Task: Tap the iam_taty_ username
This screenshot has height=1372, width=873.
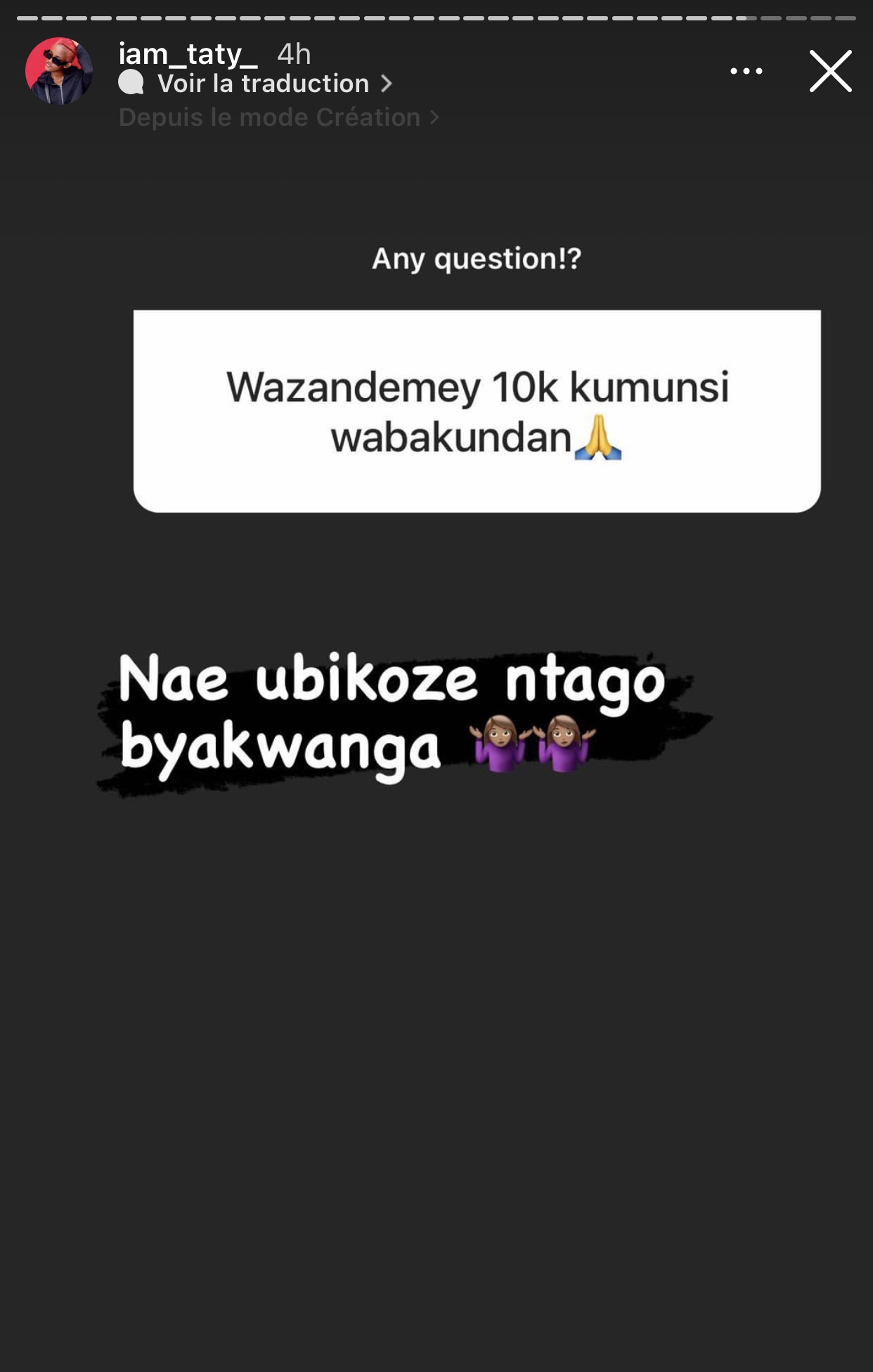Action: coord(188,53)
